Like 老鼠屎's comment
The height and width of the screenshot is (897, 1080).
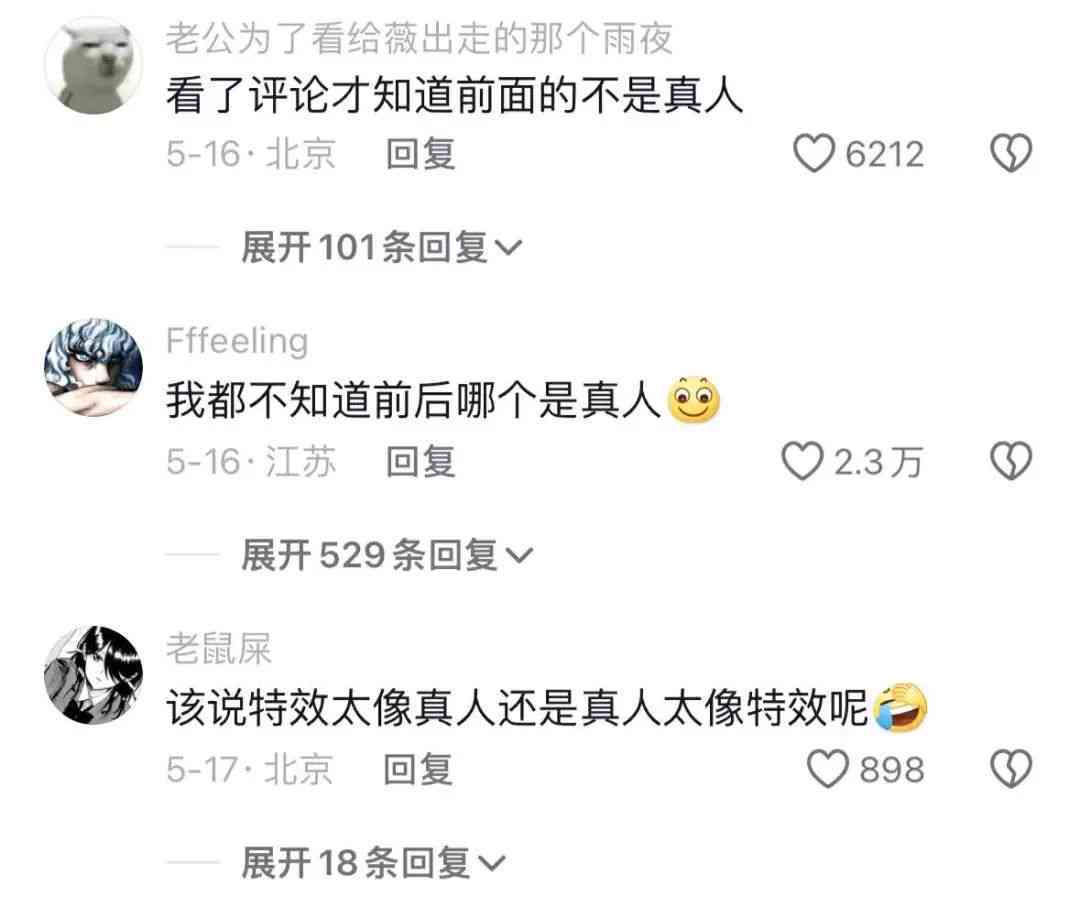tap(827, 769)
